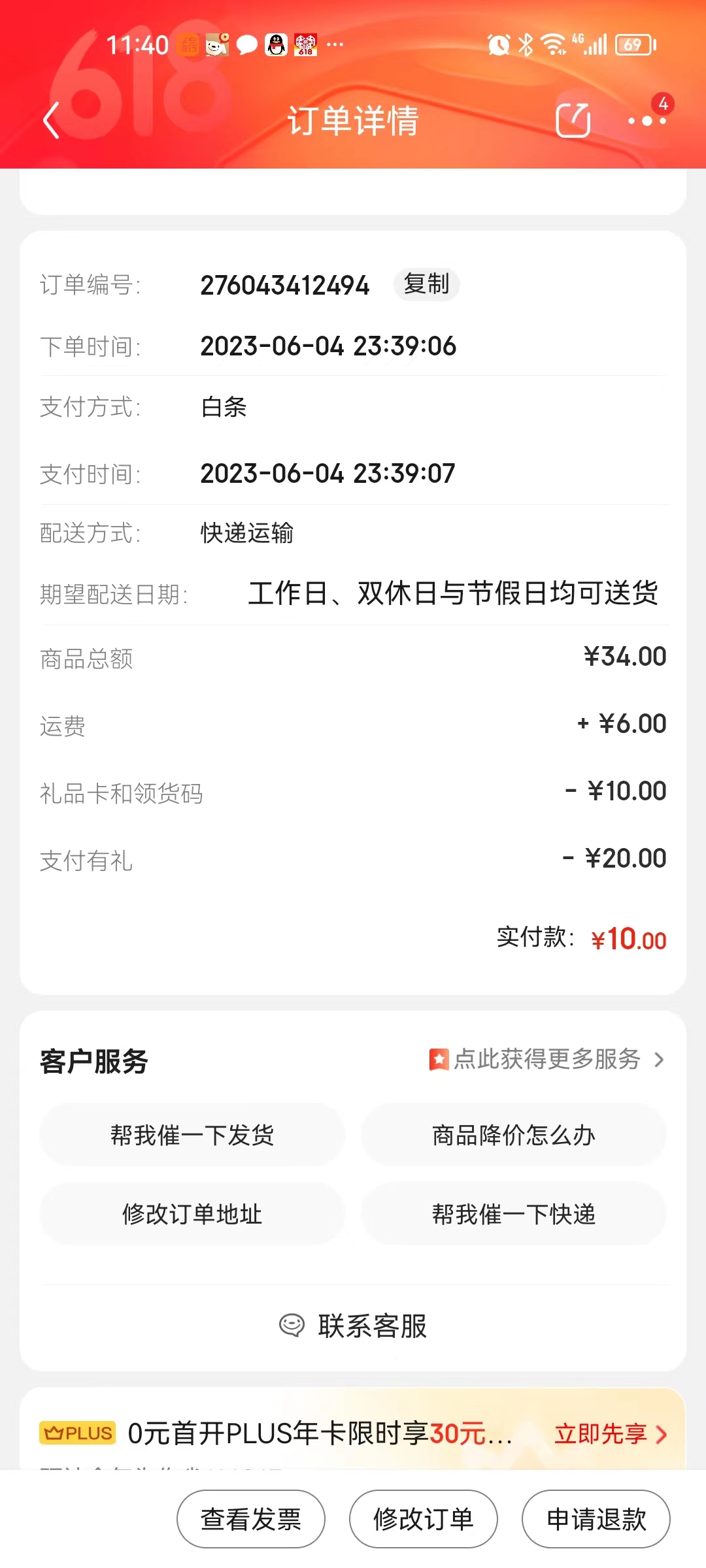
Task: Open the three-dot more menu
Action: tap(647, 120)
